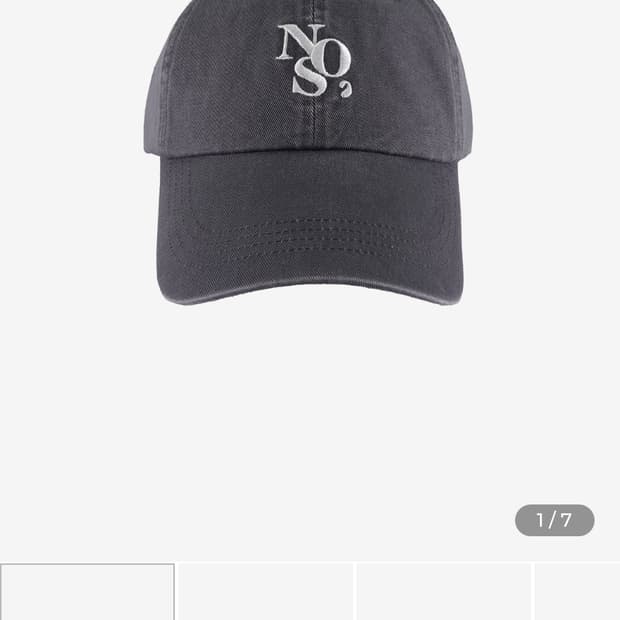The height and width of the screenshot is (620, 620).
Task: Show the second gallery thumbnail image
Action: point(266,593)
